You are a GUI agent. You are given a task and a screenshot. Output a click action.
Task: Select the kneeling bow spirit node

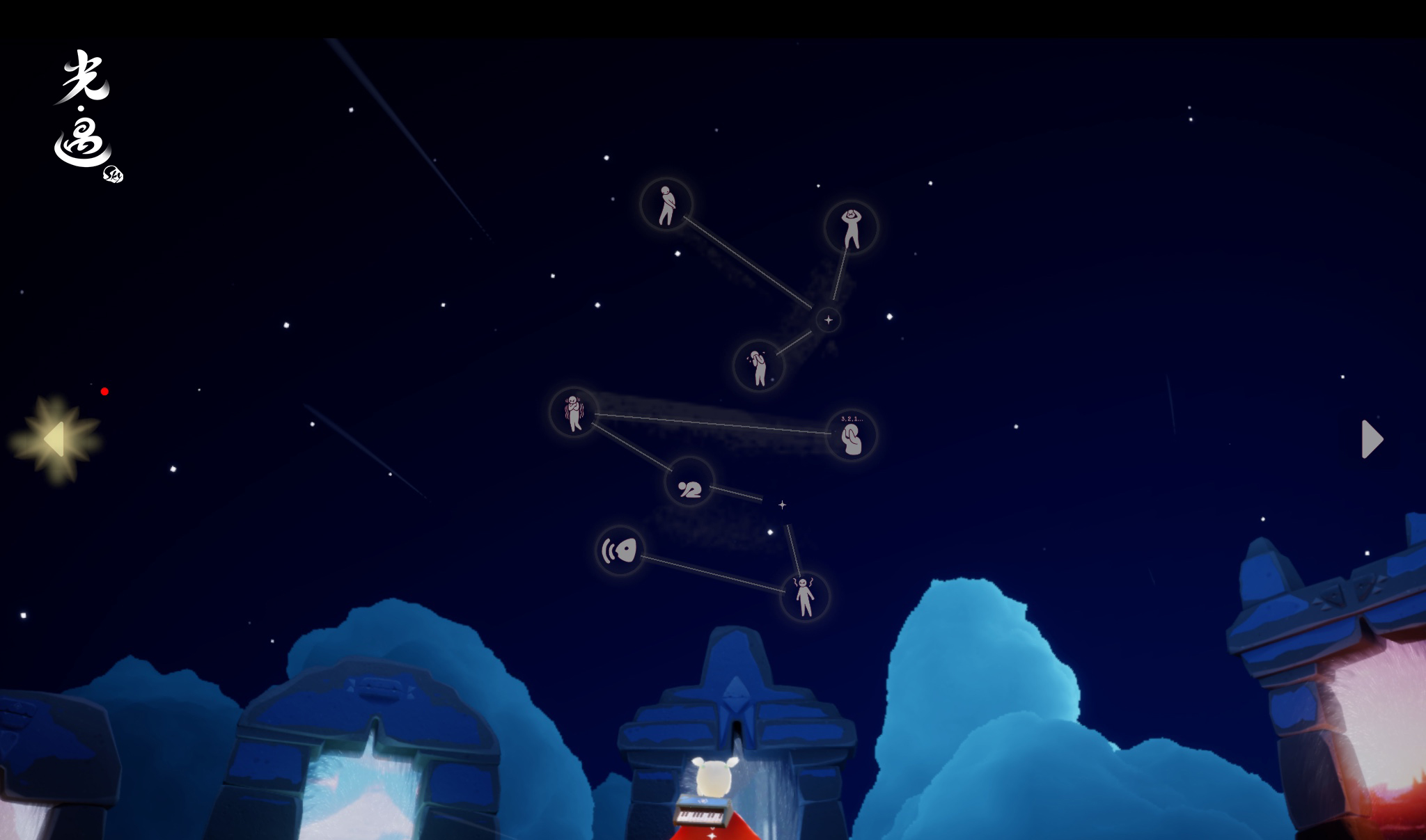point(689,482)
